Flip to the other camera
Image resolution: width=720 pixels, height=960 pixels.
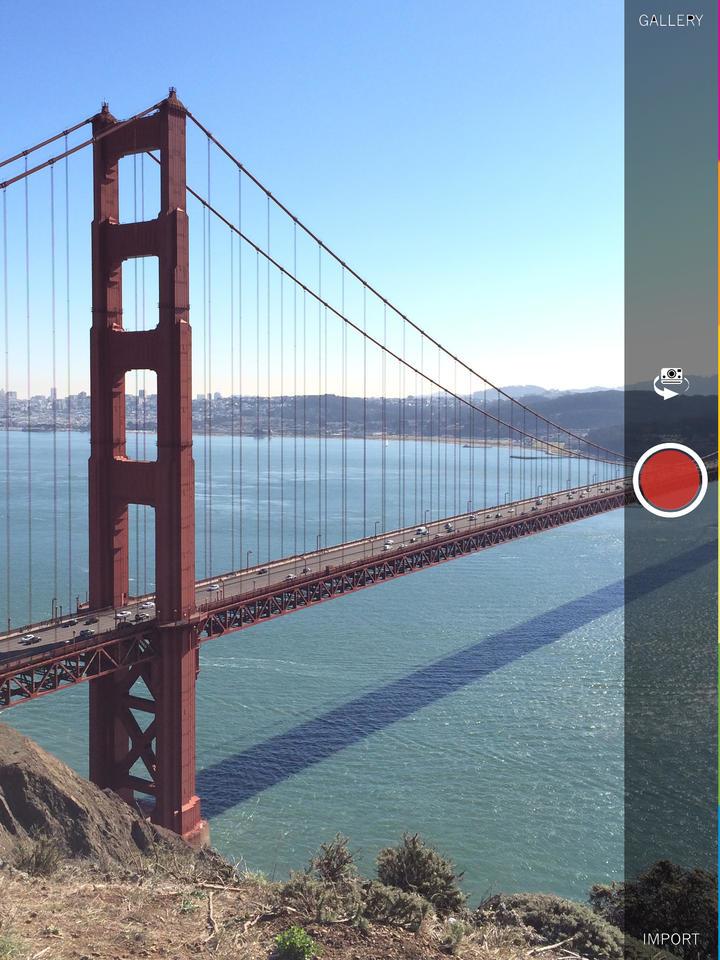click(671, 382)
